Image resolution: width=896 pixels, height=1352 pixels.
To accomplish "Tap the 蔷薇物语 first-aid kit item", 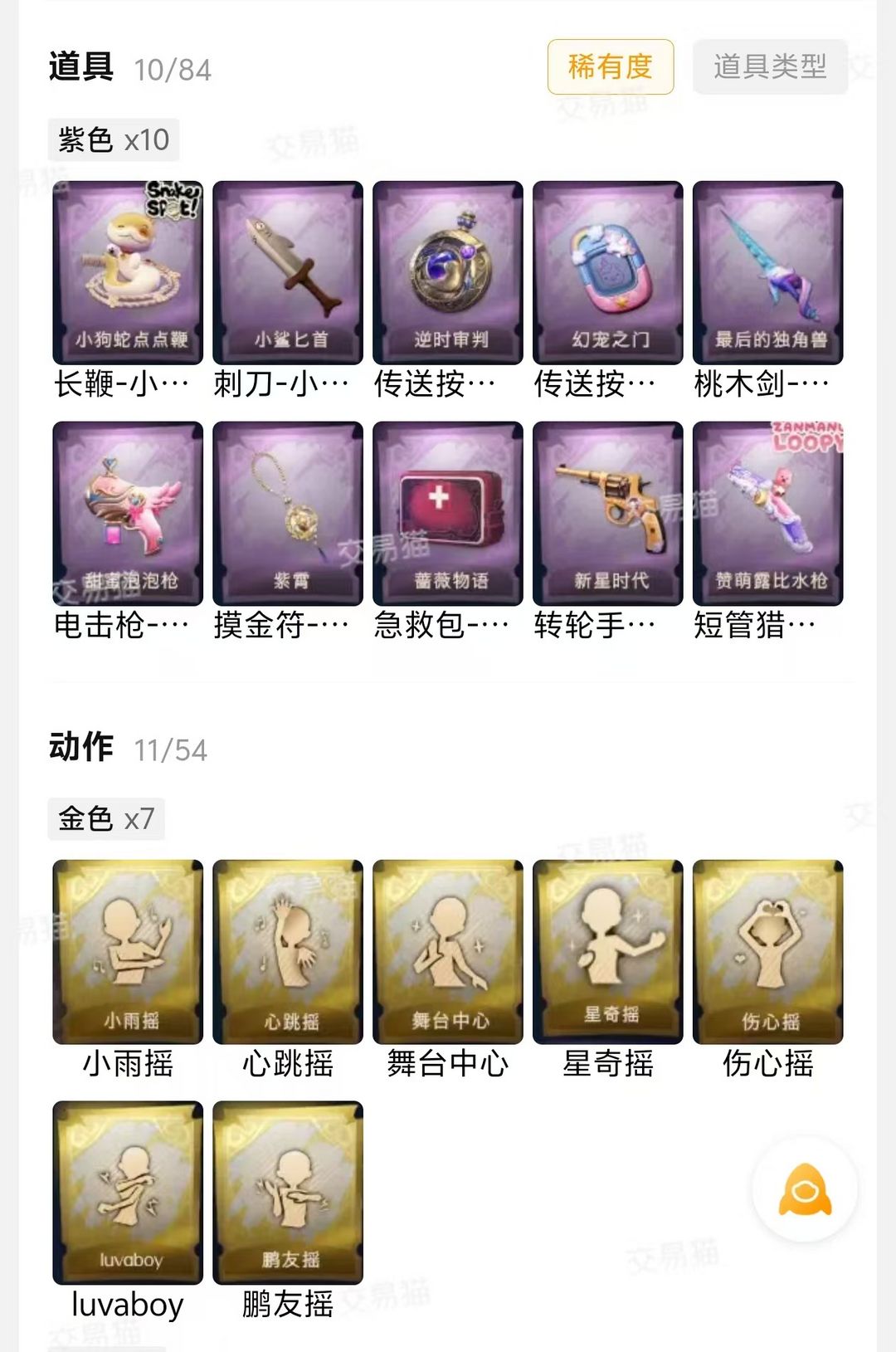I will coord(448,513).
